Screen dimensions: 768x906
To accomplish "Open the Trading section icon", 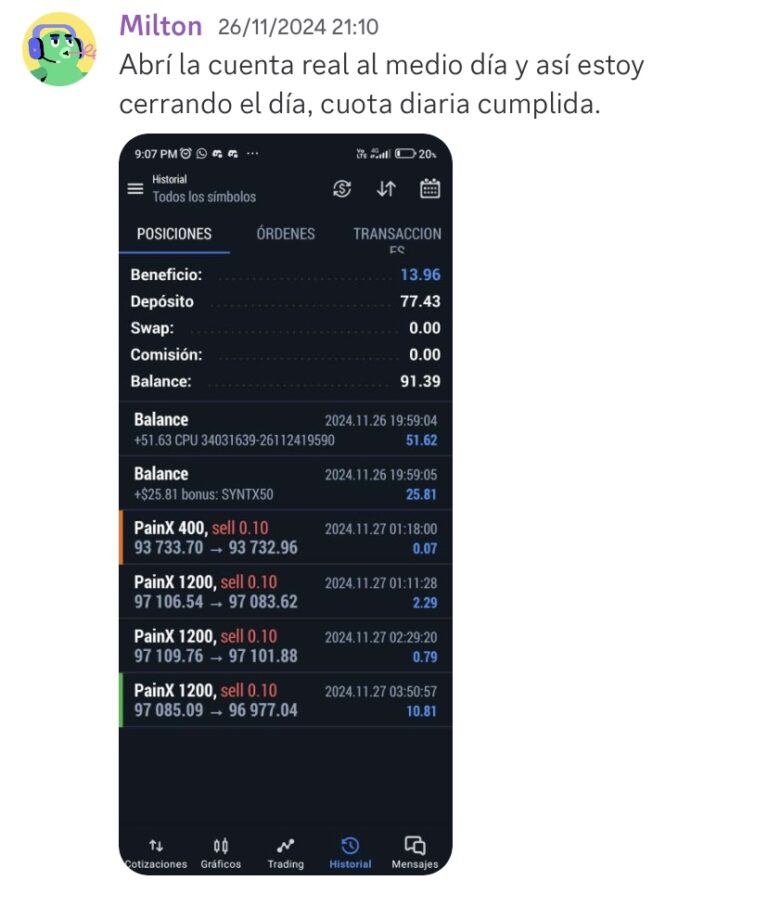I will pos(285,850).
